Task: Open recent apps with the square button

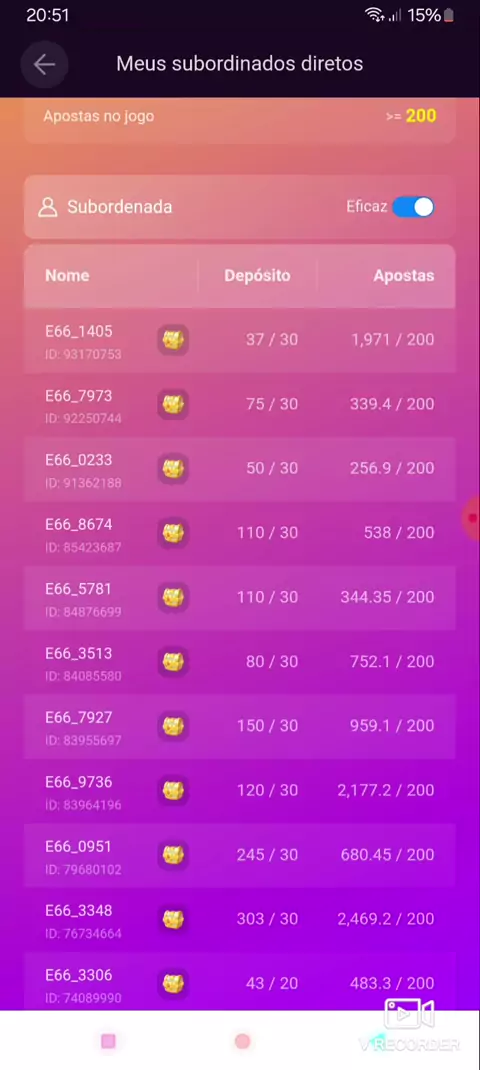Action: [108, 1041]
